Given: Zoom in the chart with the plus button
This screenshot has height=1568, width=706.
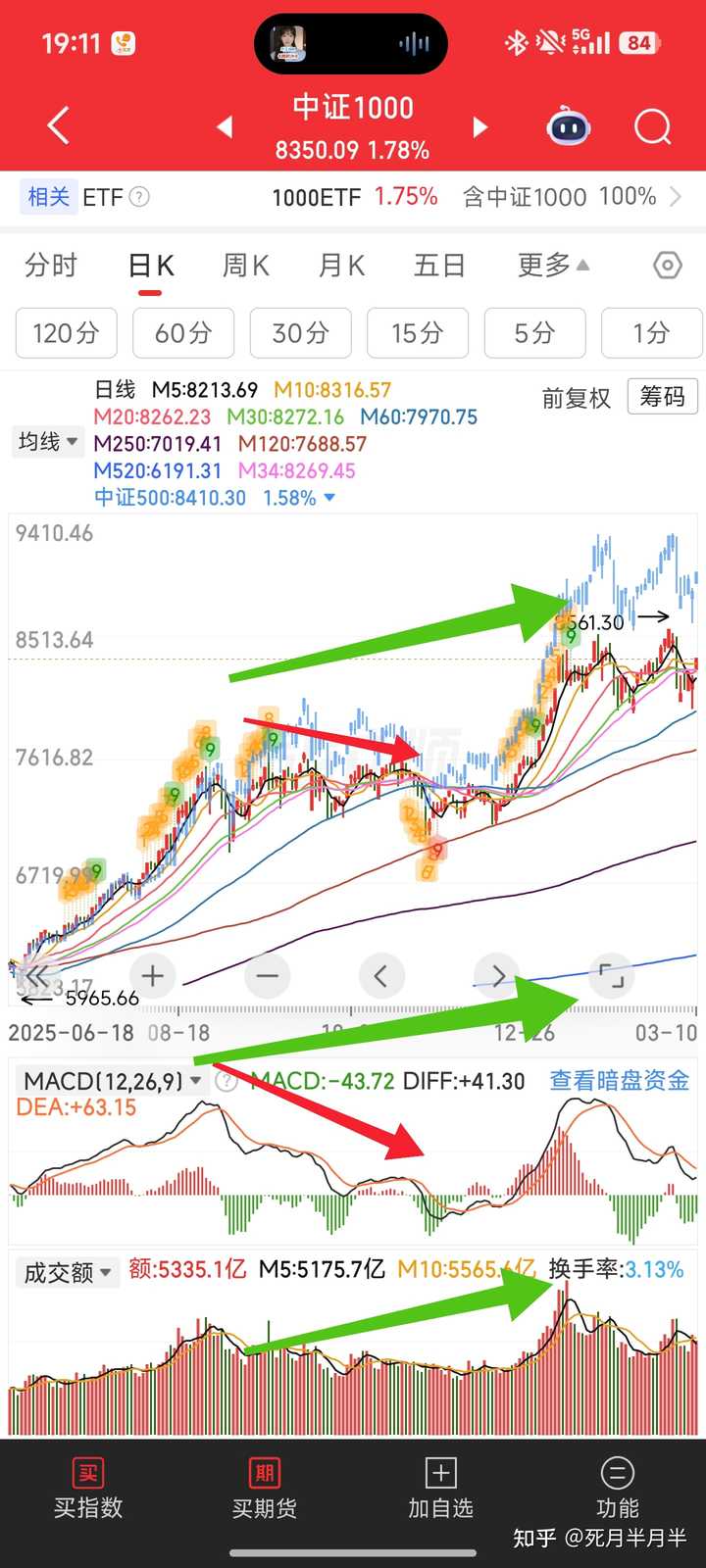Looking at the screenshot, I should [x=152, y=976].
